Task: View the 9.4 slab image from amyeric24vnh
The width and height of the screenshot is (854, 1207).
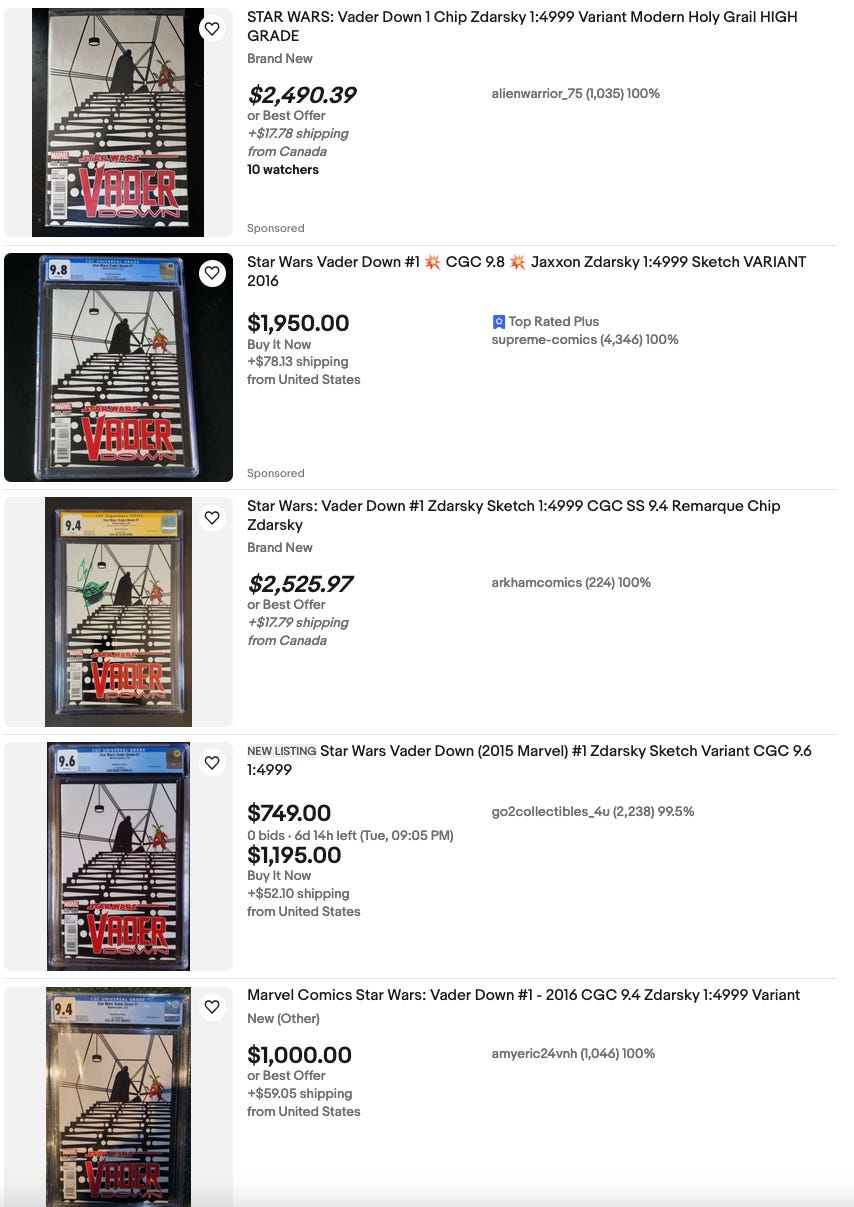Action: click(118, 1095)
